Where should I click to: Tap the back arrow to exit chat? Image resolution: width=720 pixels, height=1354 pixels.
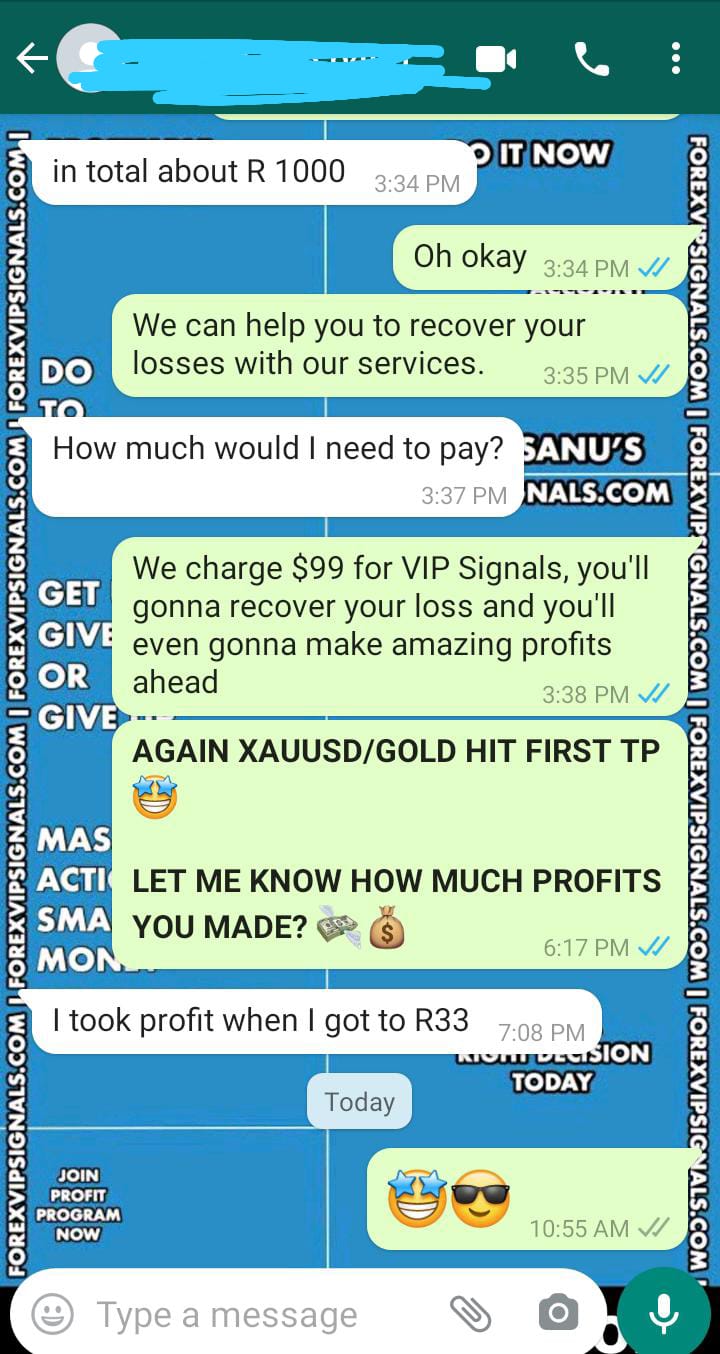[31, 58]
